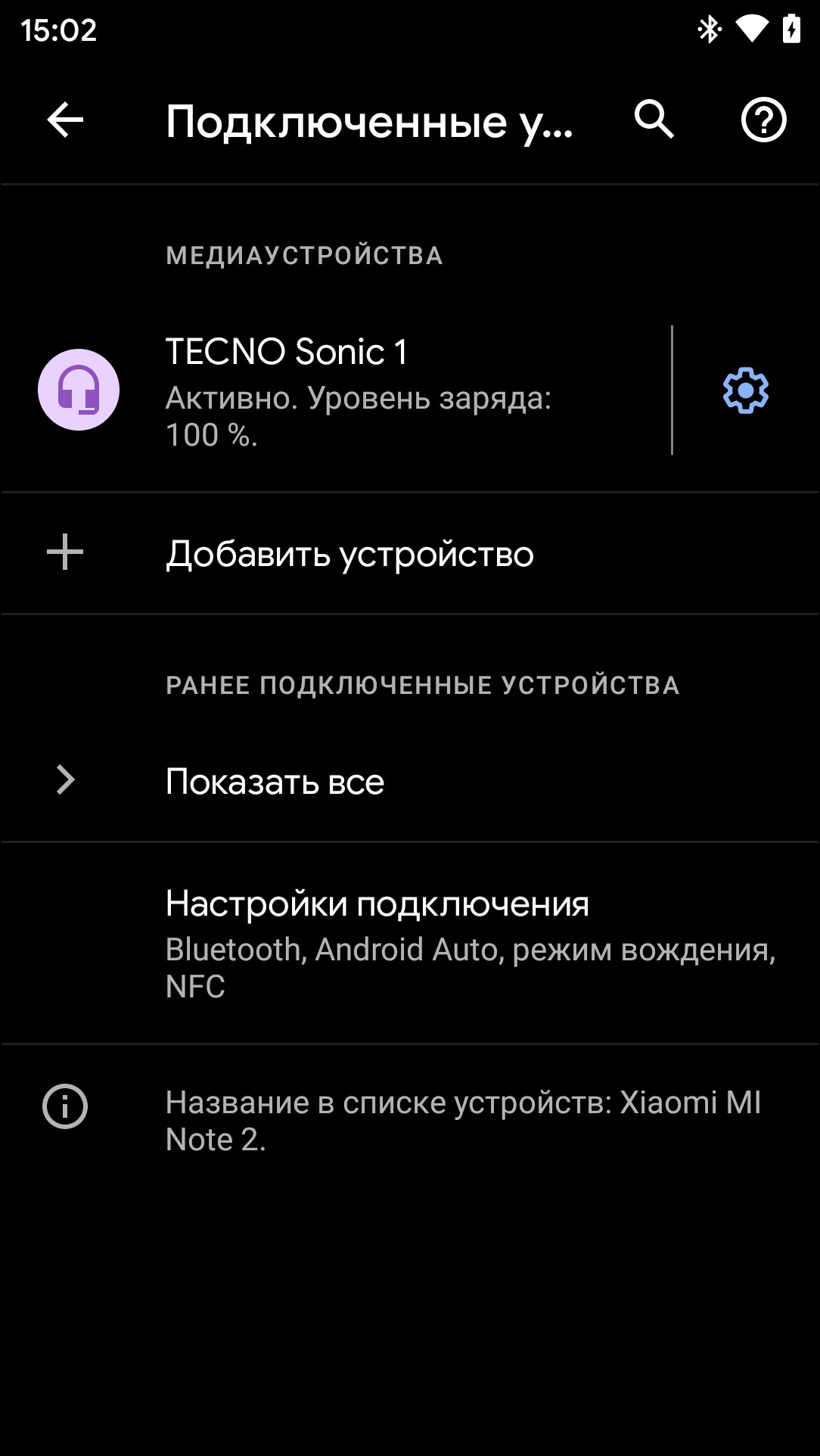Image resolution: width=820 pixels, height=1456 pixels.
Task: Open Показать все previously connected devices
Action: tap(275, 781)
